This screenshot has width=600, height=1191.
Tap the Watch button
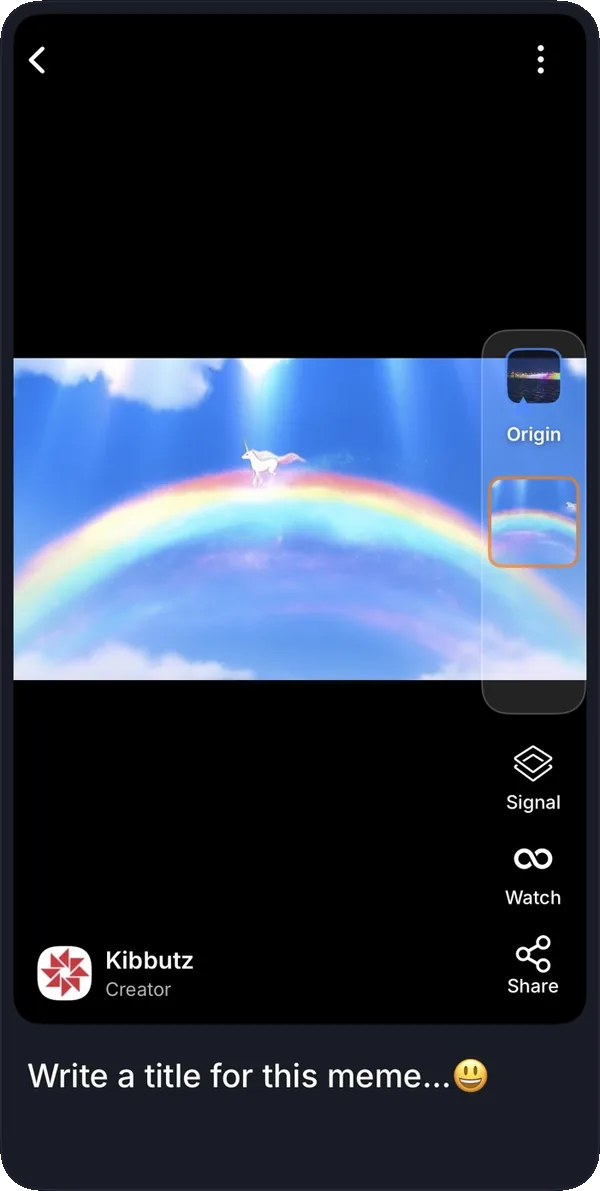[533, 876]
